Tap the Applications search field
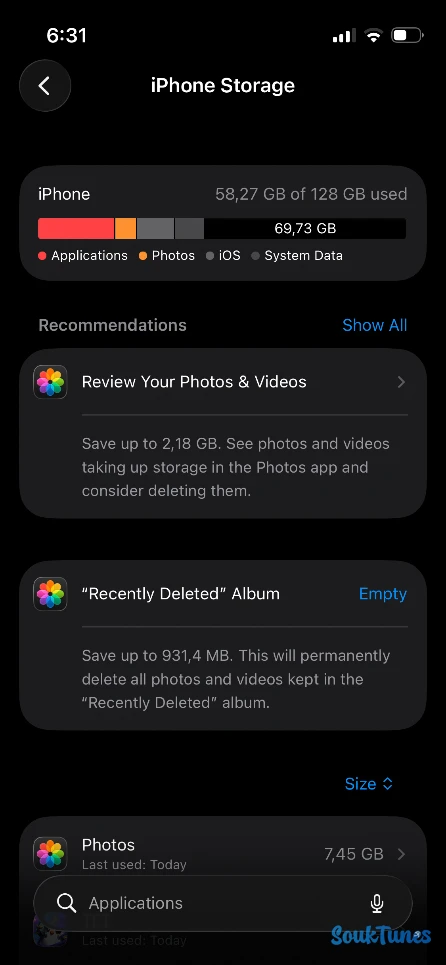This screenshot has width=446, height=965. (223, 903)
